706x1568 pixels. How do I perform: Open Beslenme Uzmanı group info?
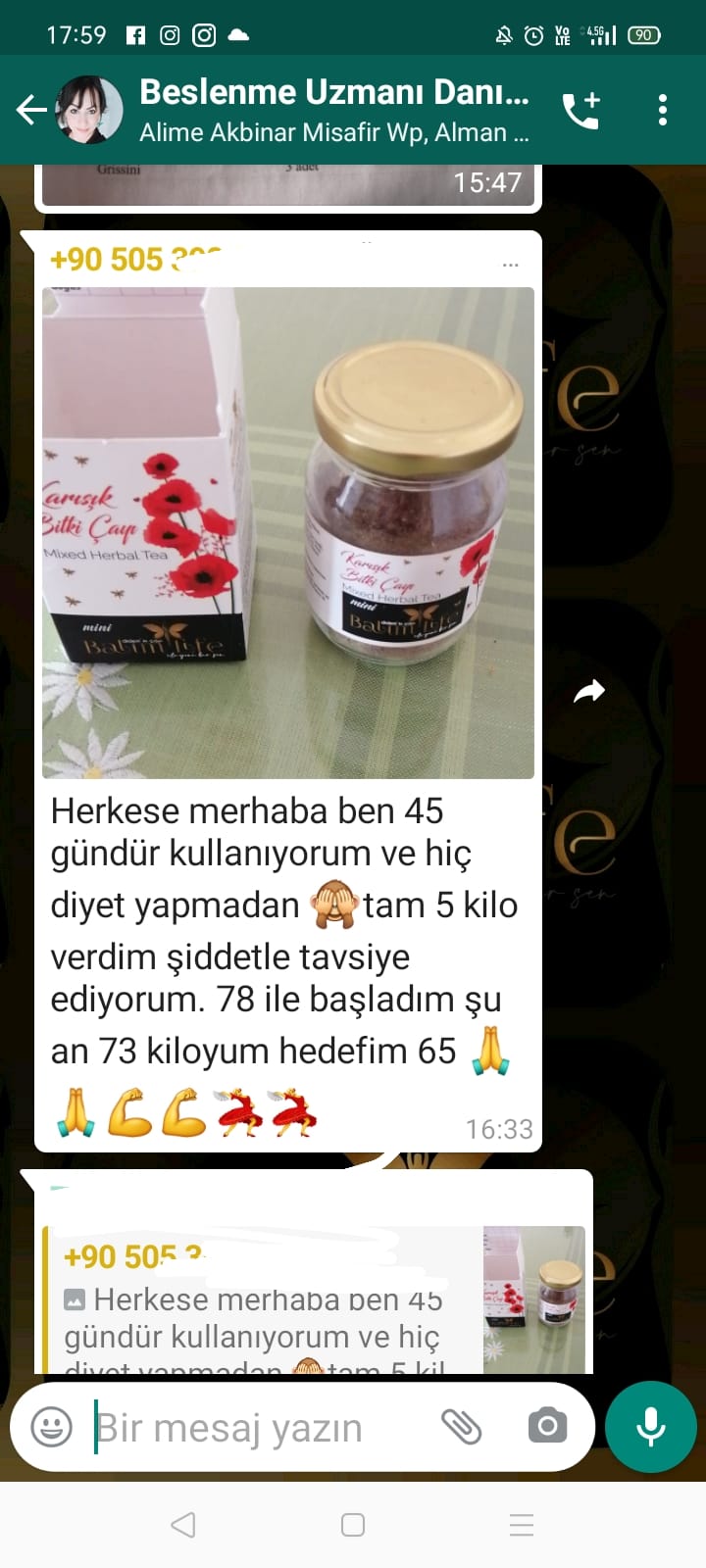[333, 110]
